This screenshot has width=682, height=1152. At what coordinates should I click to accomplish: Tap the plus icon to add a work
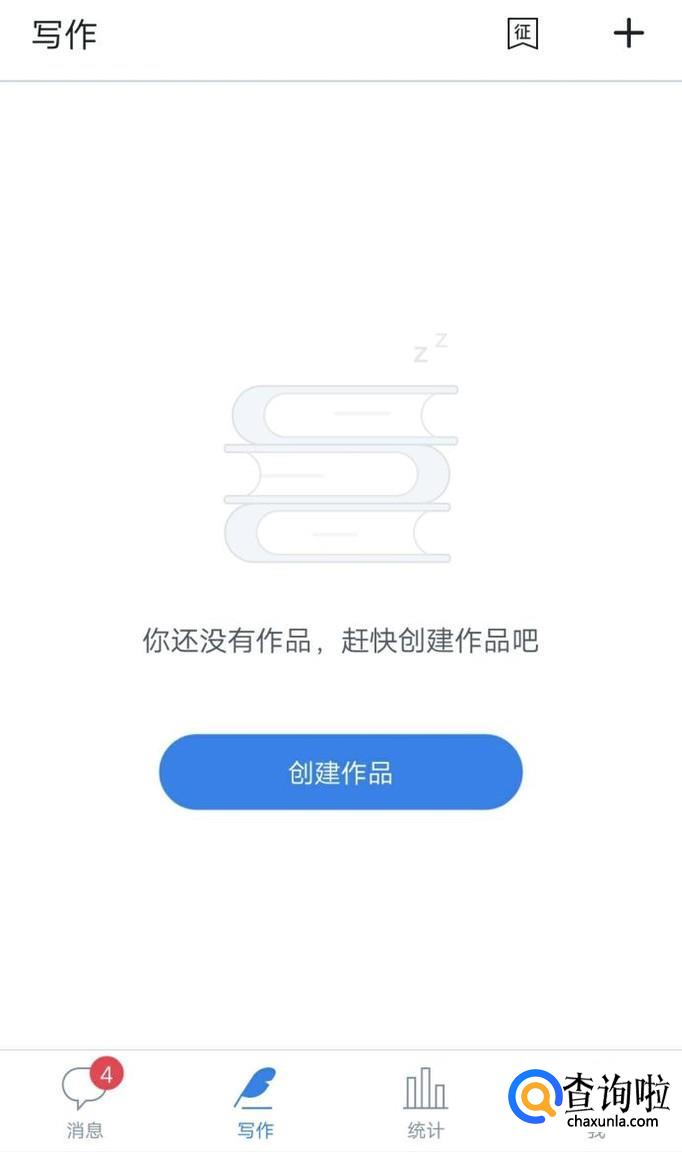[x=628, y=33]
